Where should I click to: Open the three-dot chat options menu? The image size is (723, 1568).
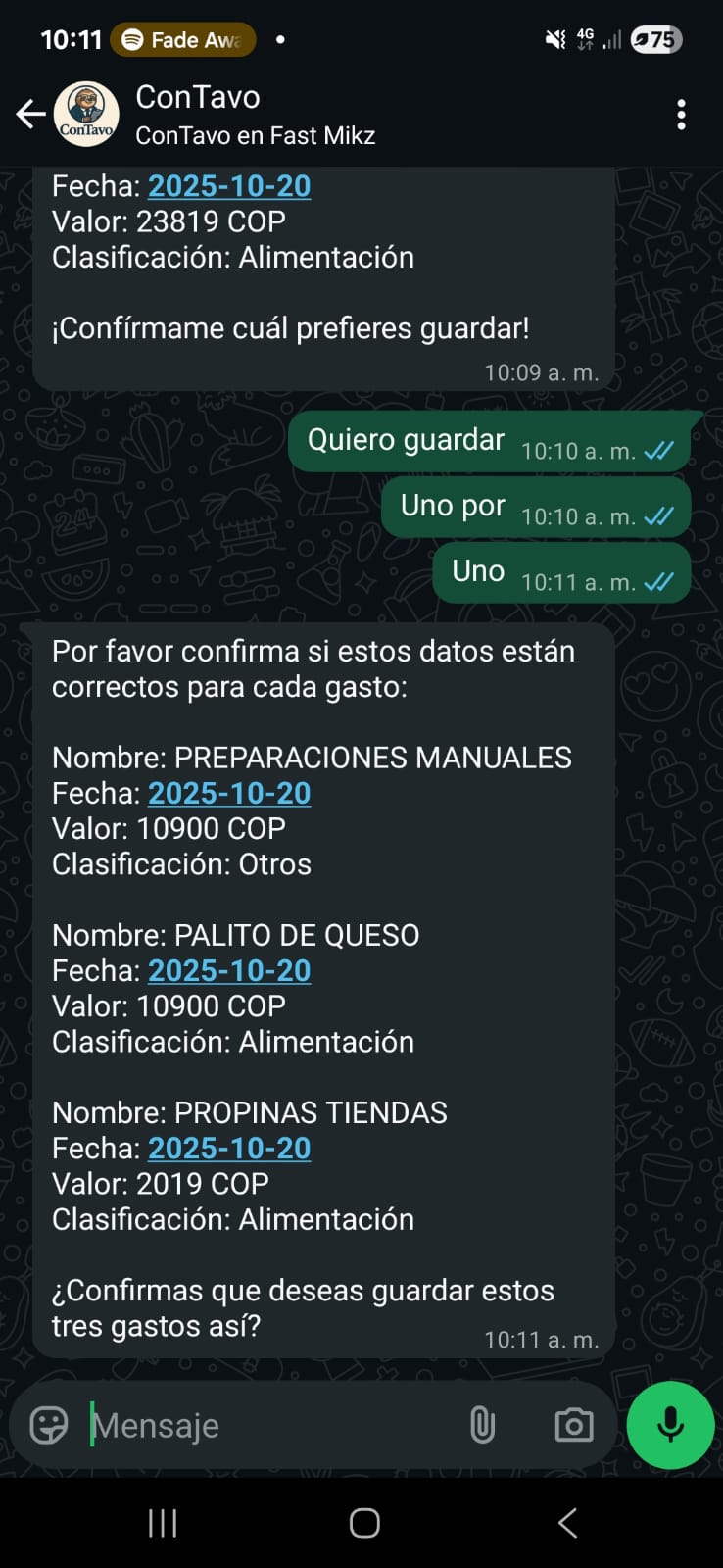pos(681,115)
